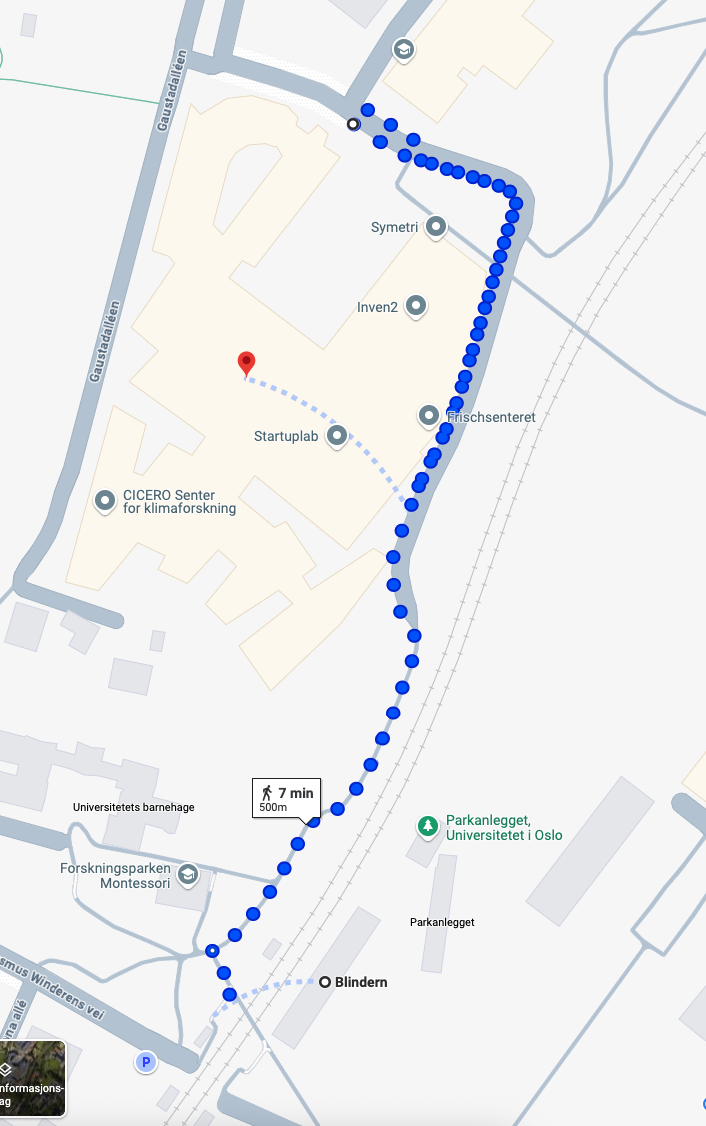Tap the red destination pin

(246, 363)
